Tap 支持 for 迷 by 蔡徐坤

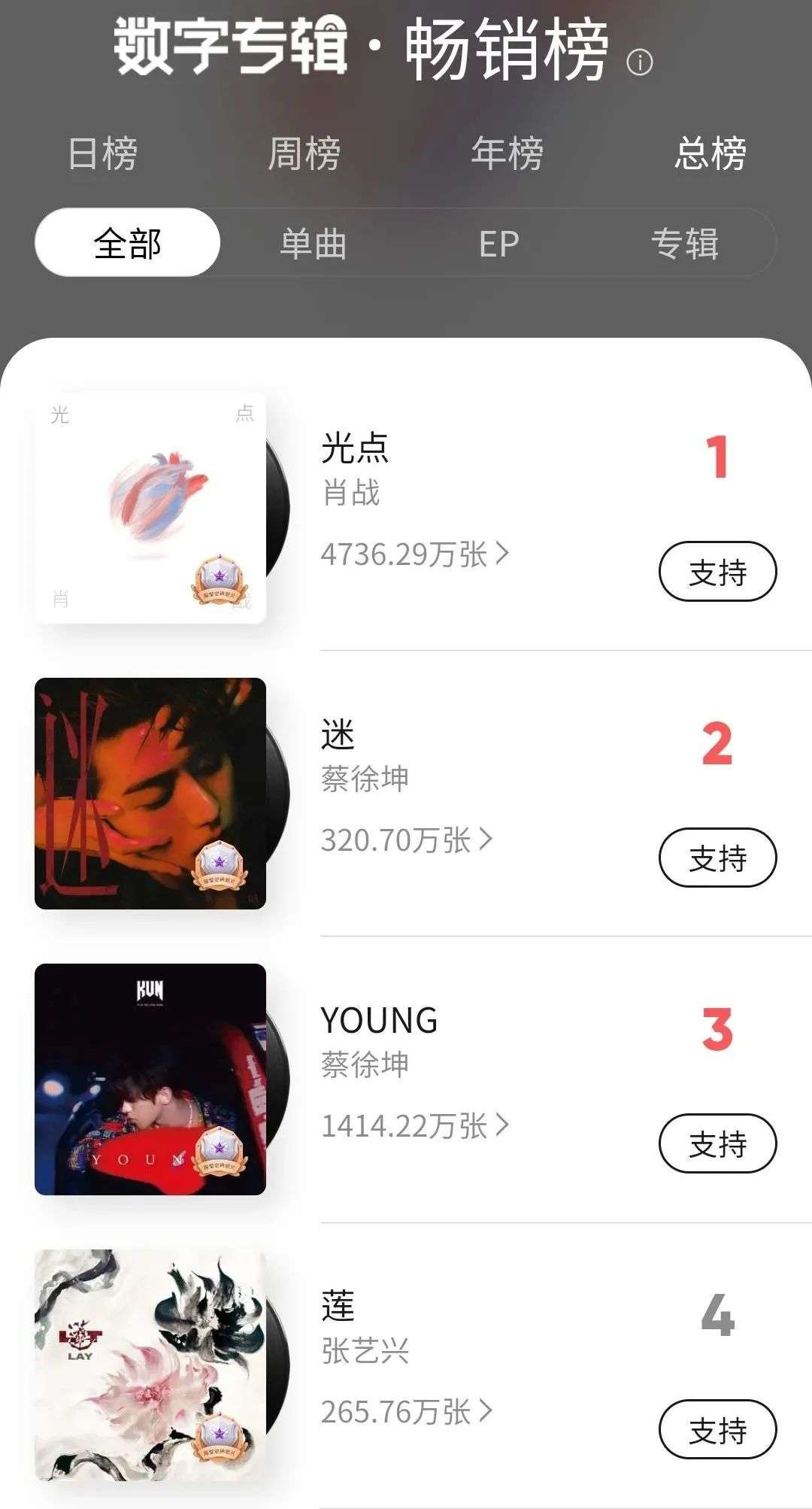click(717, 858)
